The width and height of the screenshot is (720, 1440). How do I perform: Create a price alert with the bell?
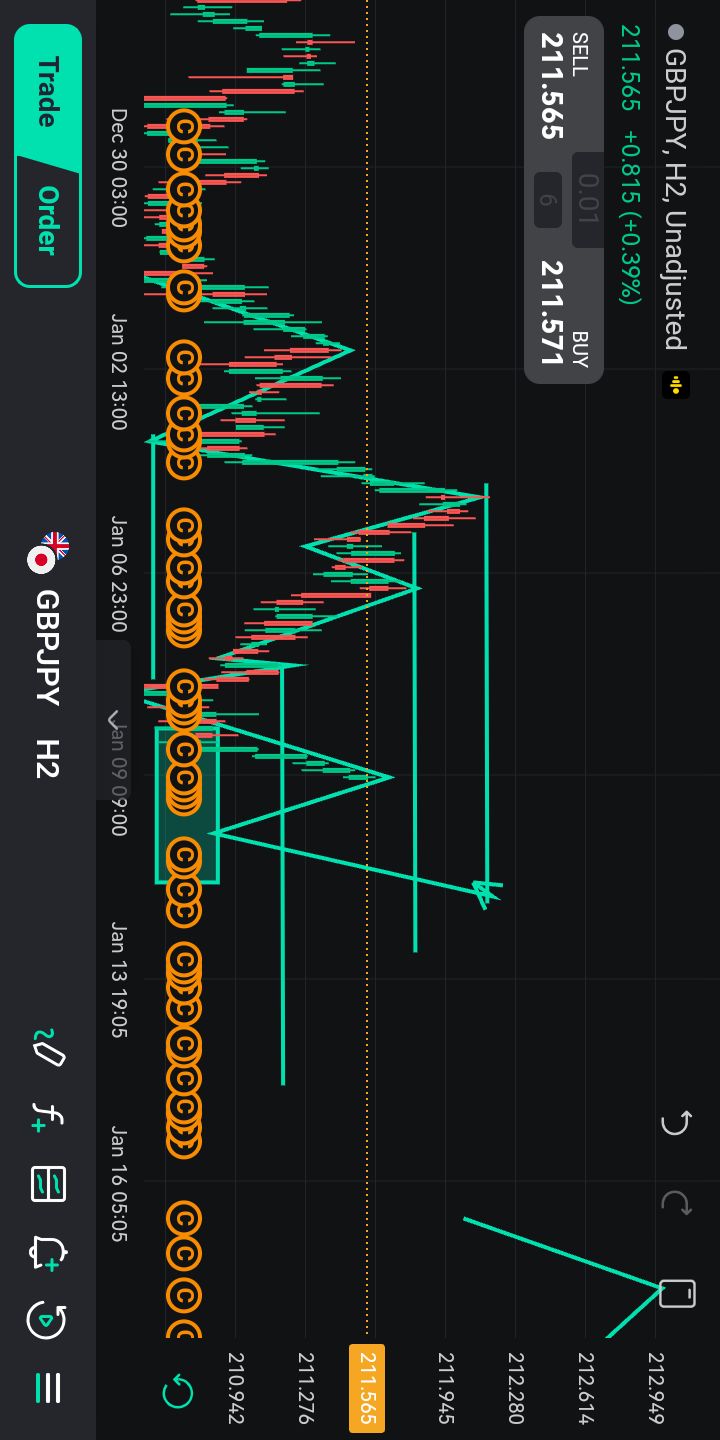point(47,1252)
